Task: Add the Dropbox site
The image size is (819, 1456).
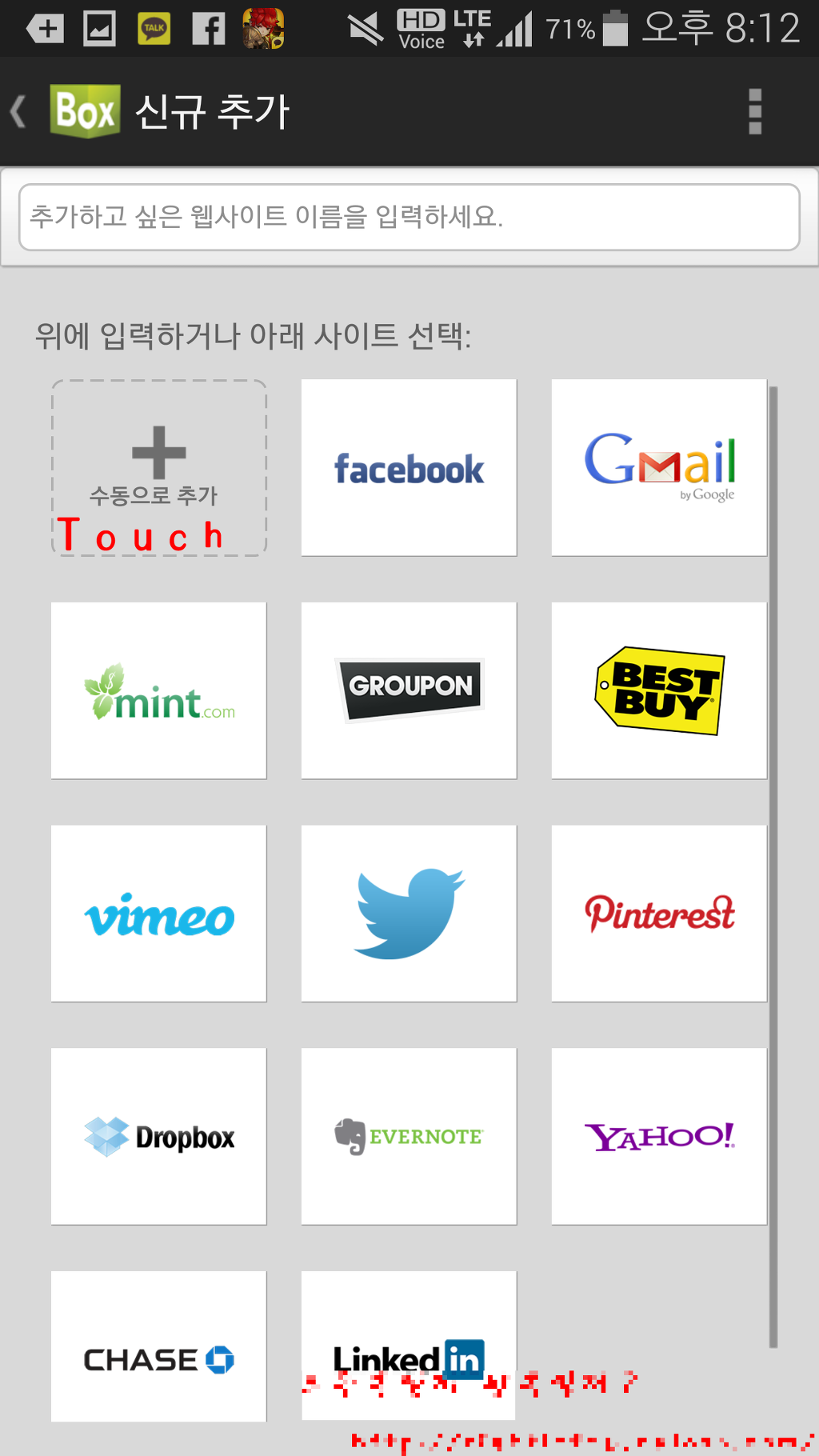Action: coord(159,1136)
